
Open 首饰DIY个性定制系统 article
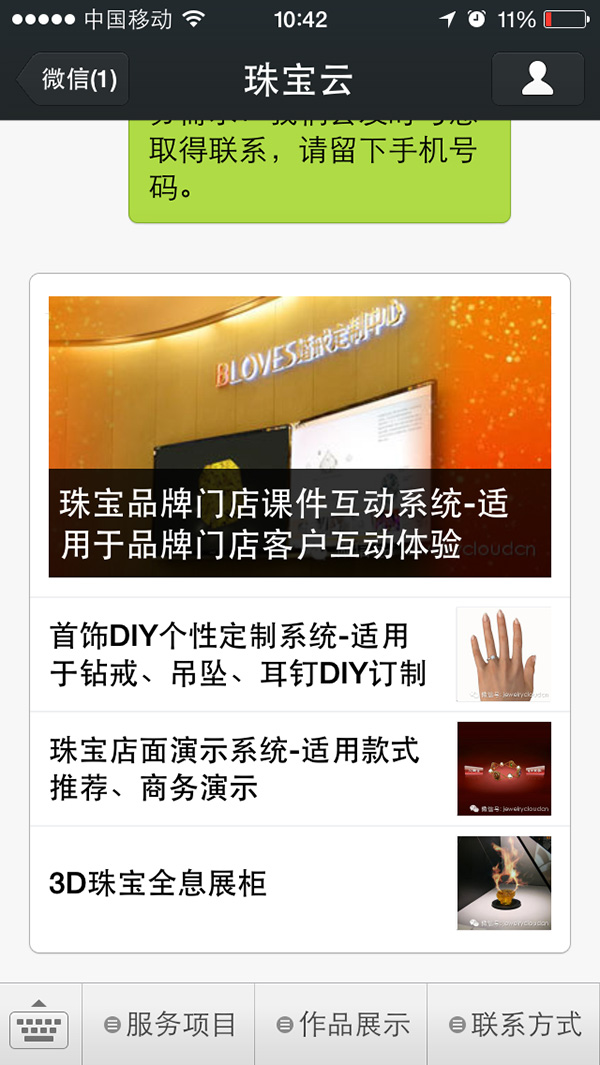[x=299, y=655]
